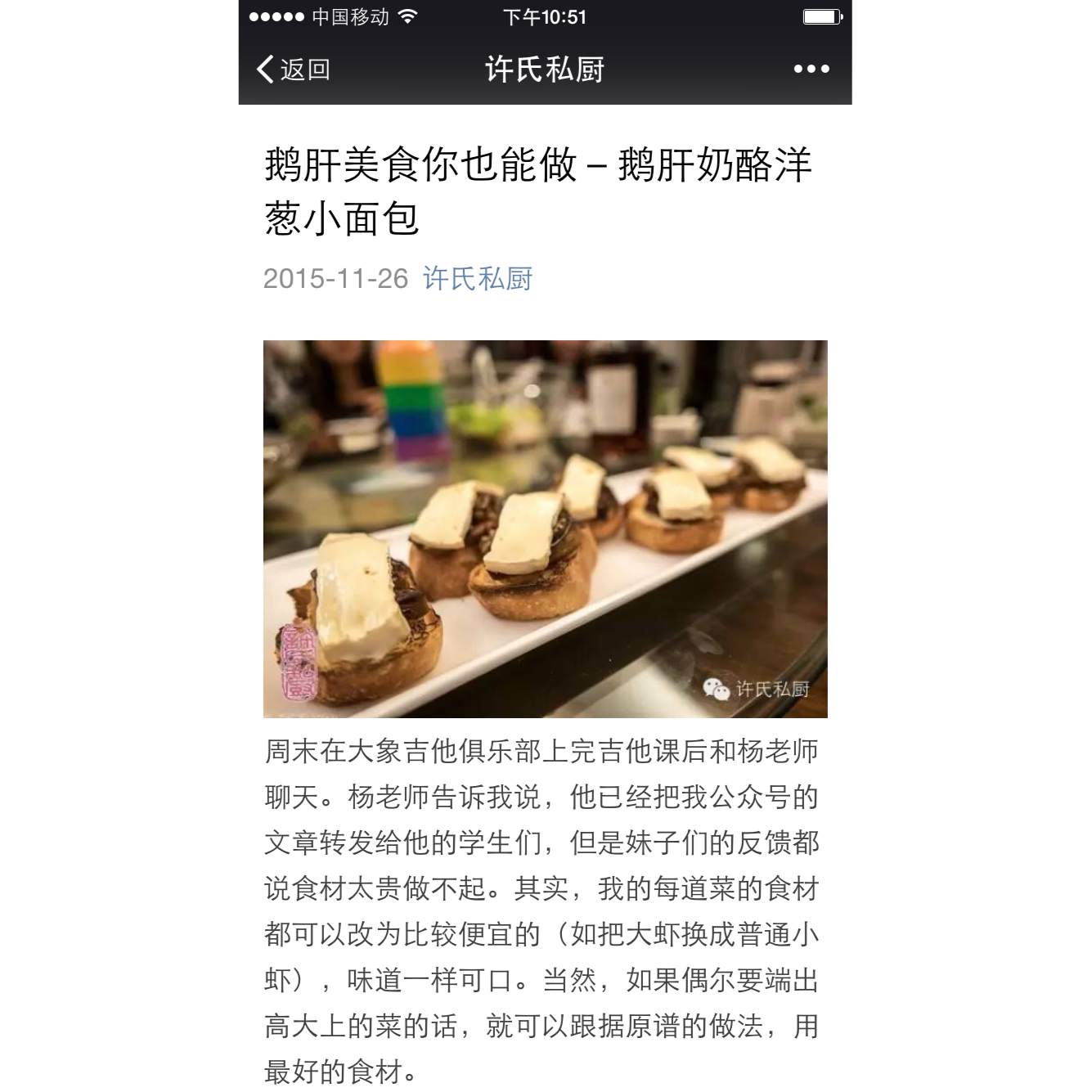This screenshot has height=1092, width=1092.
Task: View the foie gras toast photo
Action: (545, 528)
